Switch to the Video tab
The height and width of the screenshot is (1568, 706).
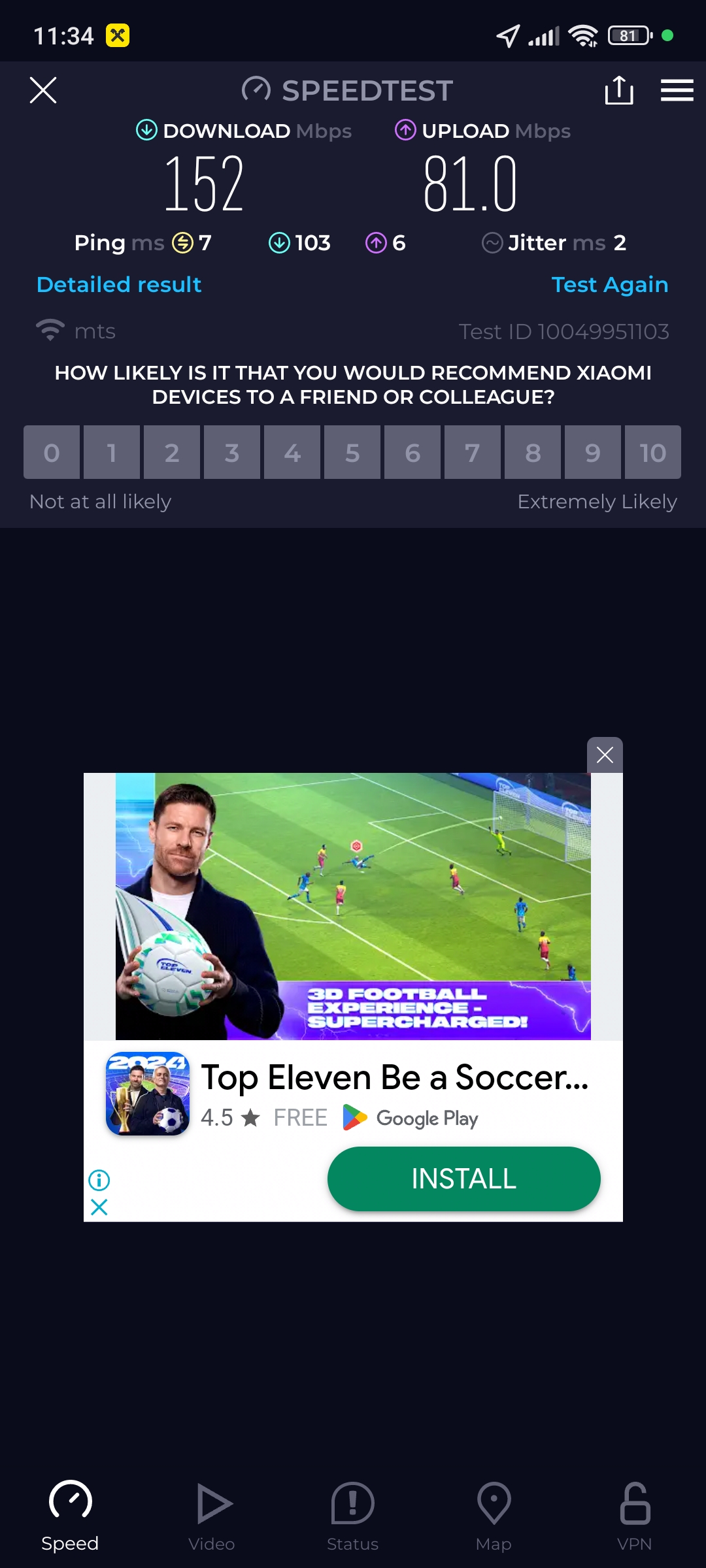(x=212, y=1516)
